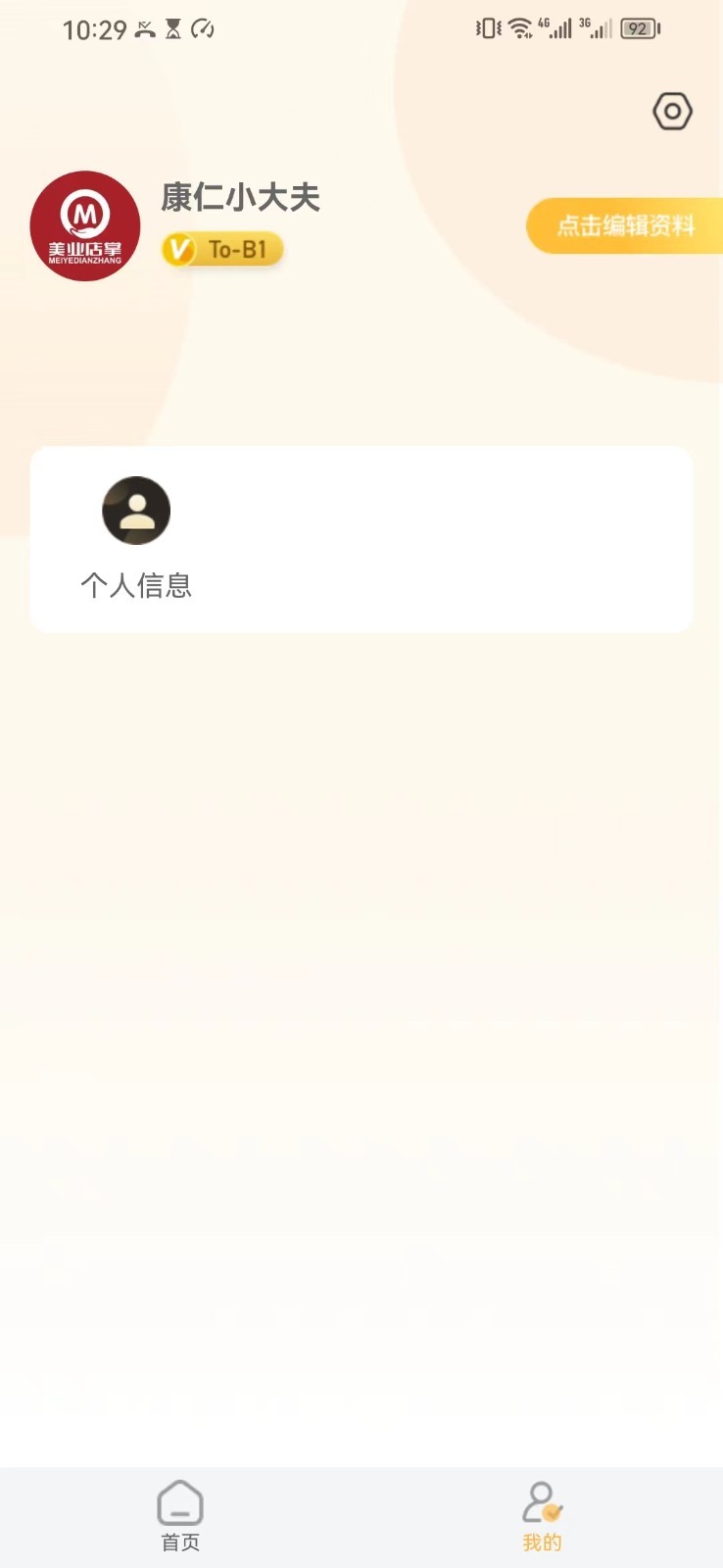The image size is (723, 1568).
Task: Open 个人信息 personal info
Action: click(x=136, y=538)
